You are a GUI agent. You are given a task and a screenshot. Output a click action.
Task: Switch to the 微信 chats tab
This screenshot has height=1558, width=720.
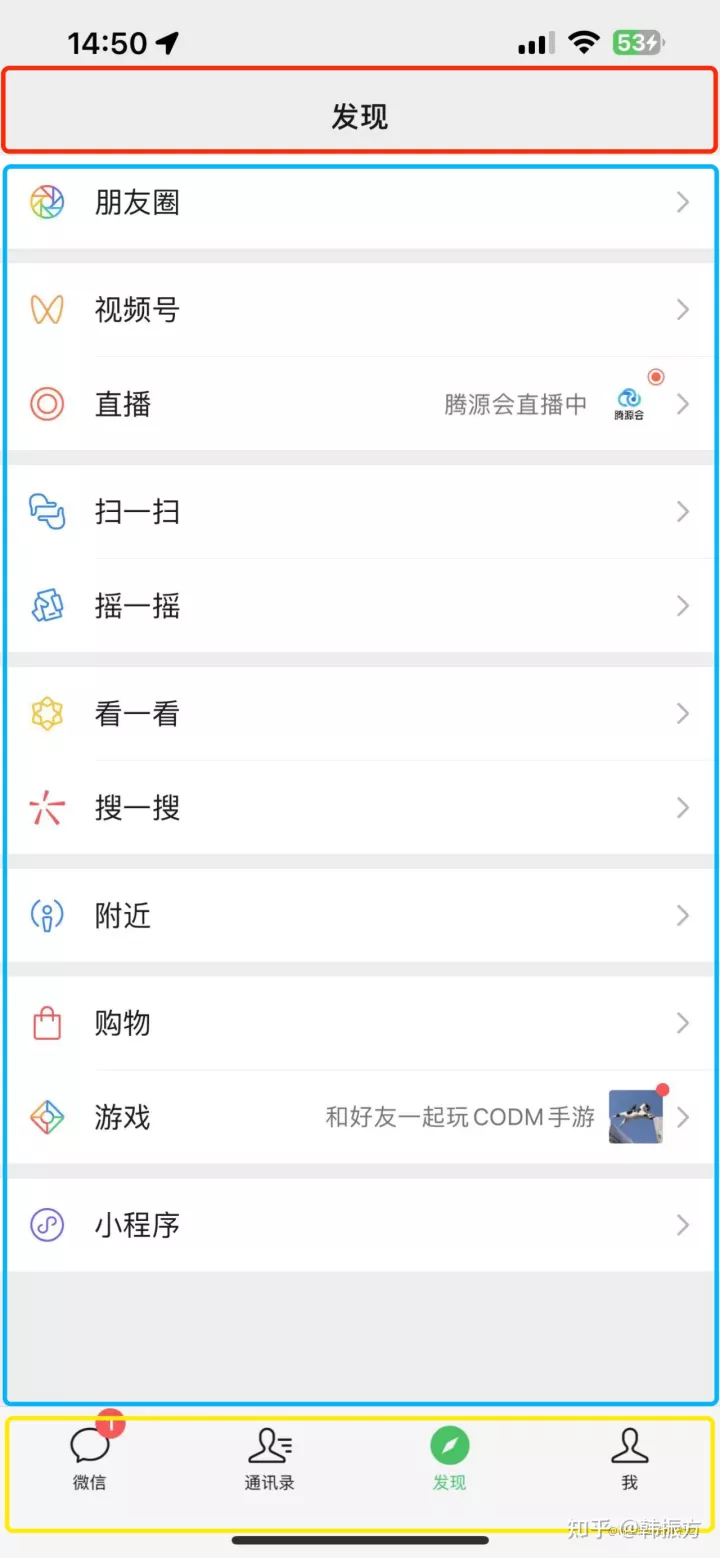click(x=90, y=1460)
